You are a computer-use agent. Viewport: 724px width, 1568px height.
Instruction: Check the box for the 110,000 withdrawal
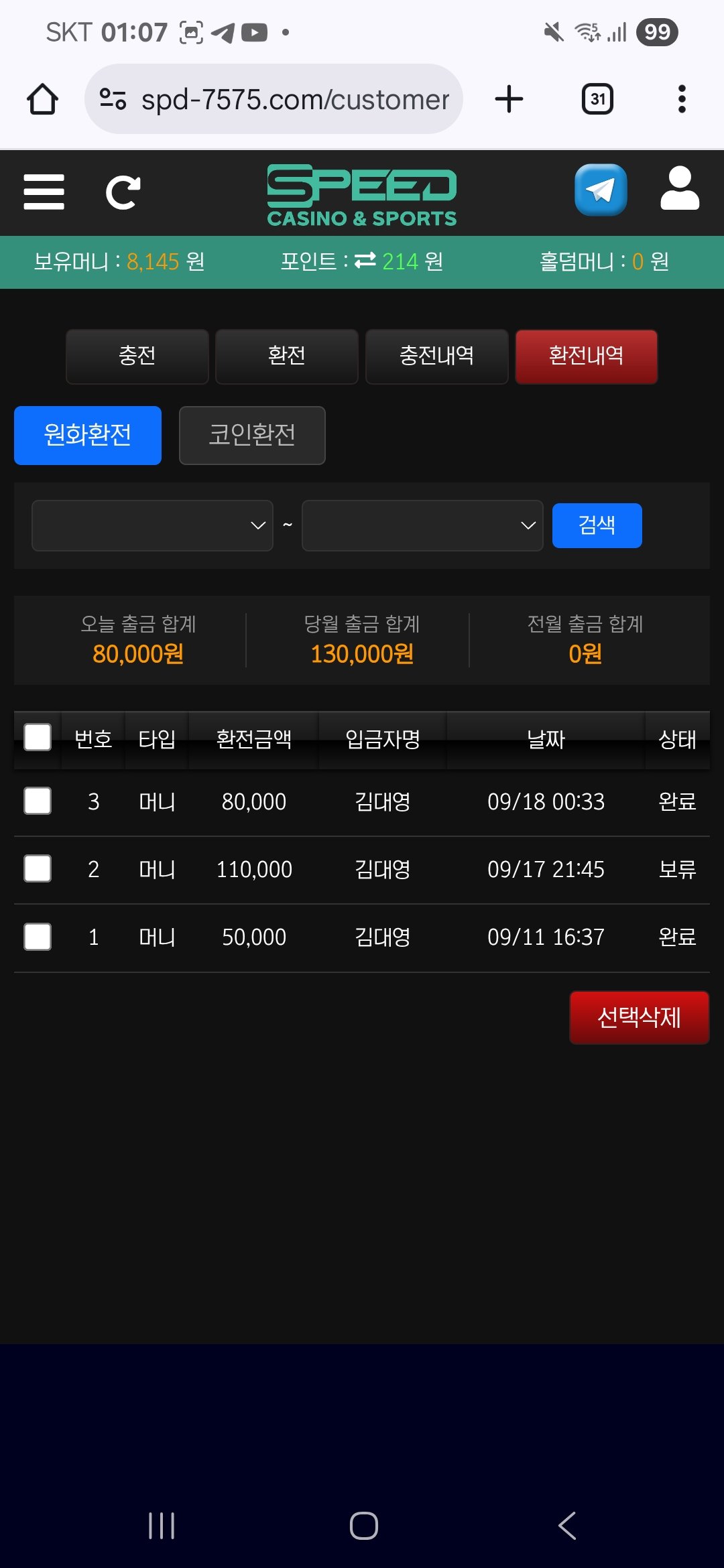(x=38, y=869)
